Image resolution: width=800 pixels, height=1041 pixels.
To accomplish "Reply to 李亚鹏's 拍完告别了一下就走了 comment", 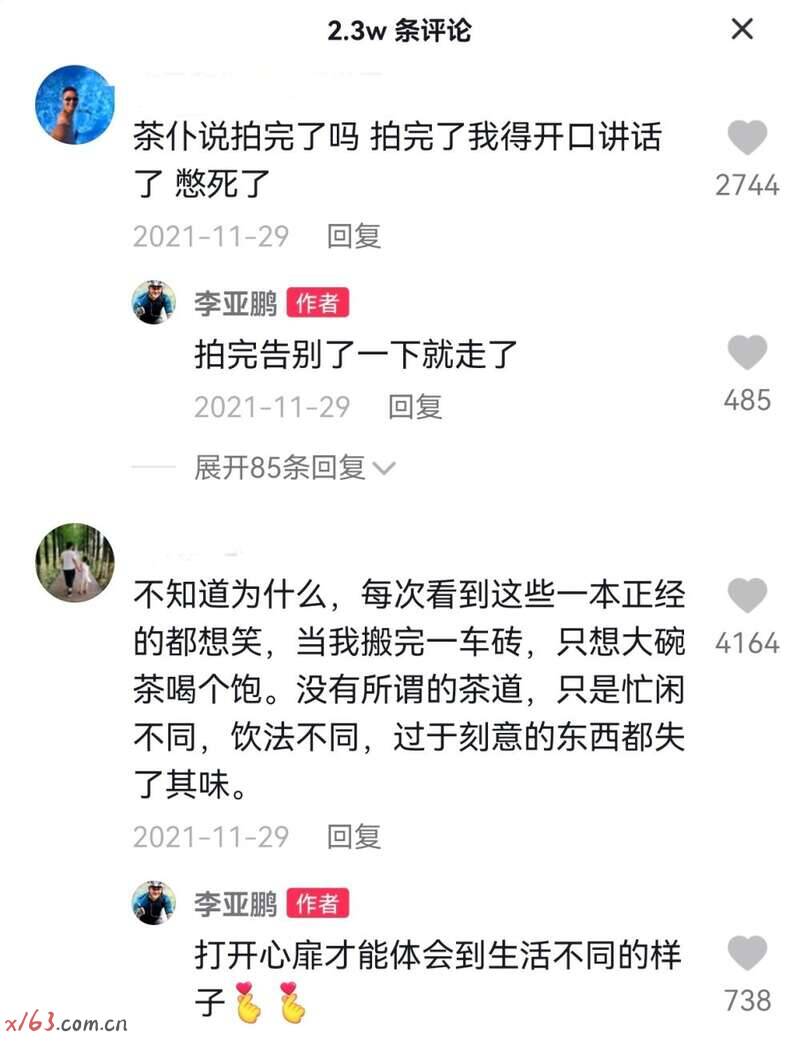I will [x=415, y=407].
